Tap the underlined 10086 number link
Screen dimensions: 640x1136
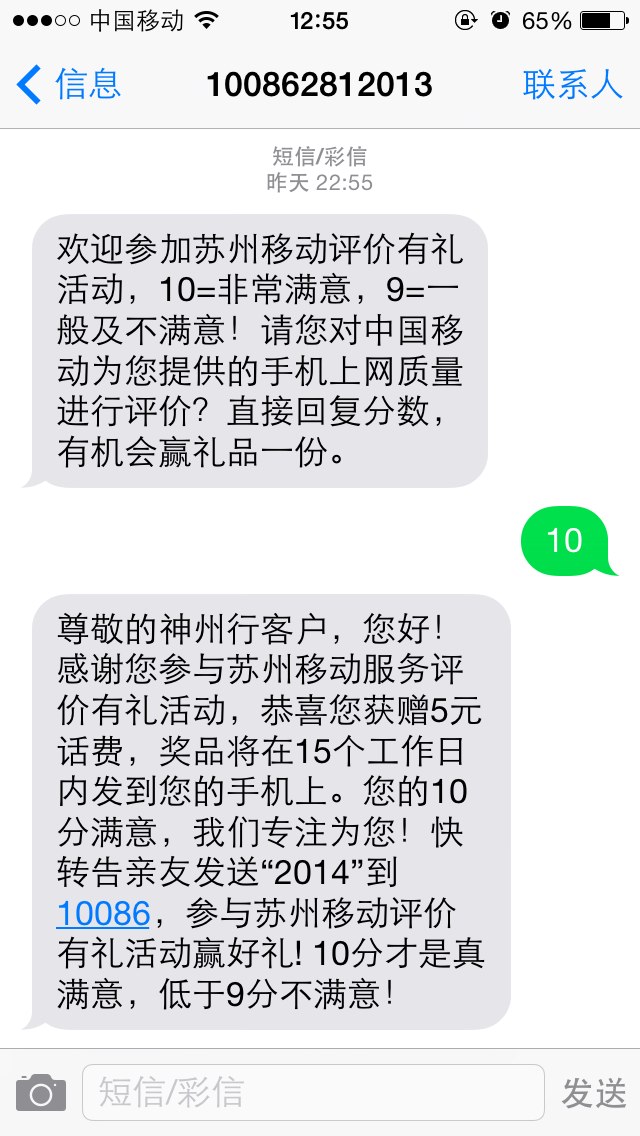coord(103,913)
